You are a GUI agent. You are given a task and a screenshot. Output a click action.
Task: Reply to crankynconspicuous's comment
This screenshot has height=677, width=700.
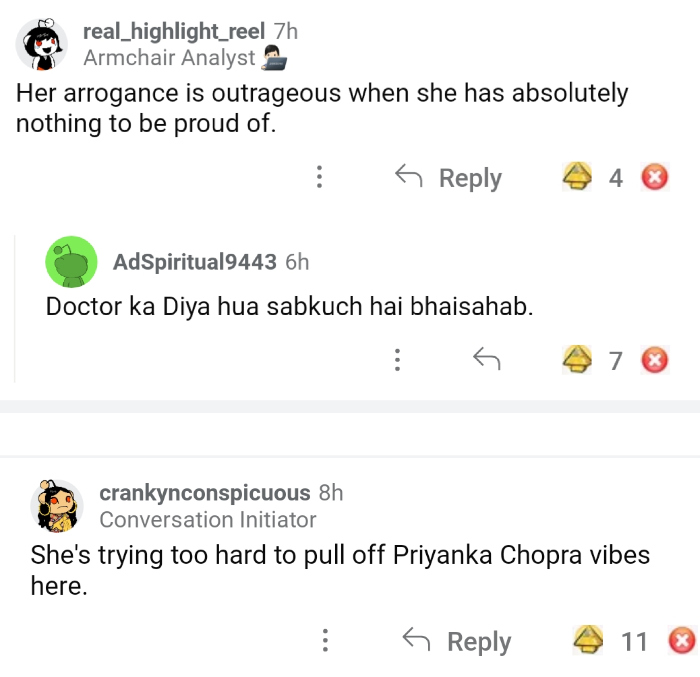point(457,641)
